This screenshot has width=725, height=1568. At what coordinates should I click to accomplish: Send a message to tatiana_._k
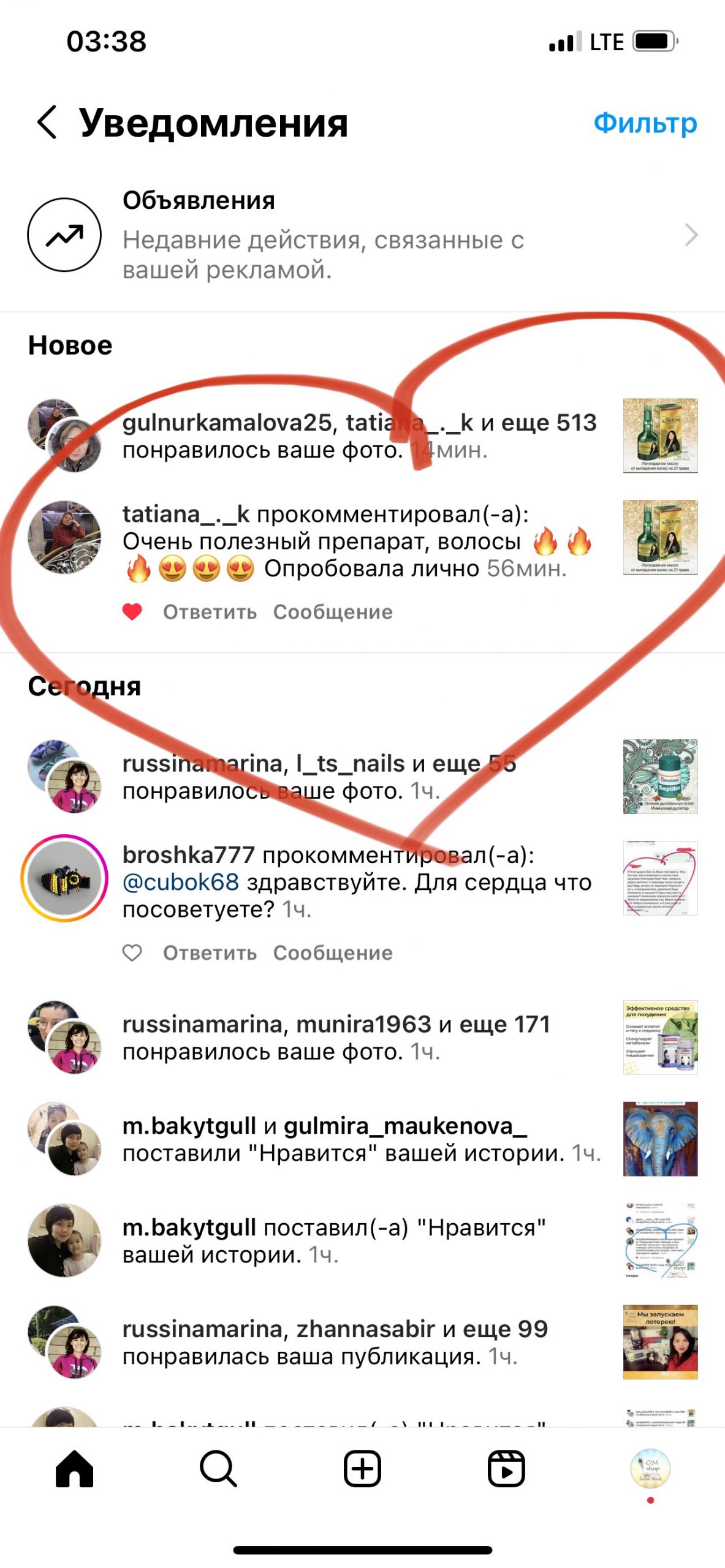[x=332, y=611]
